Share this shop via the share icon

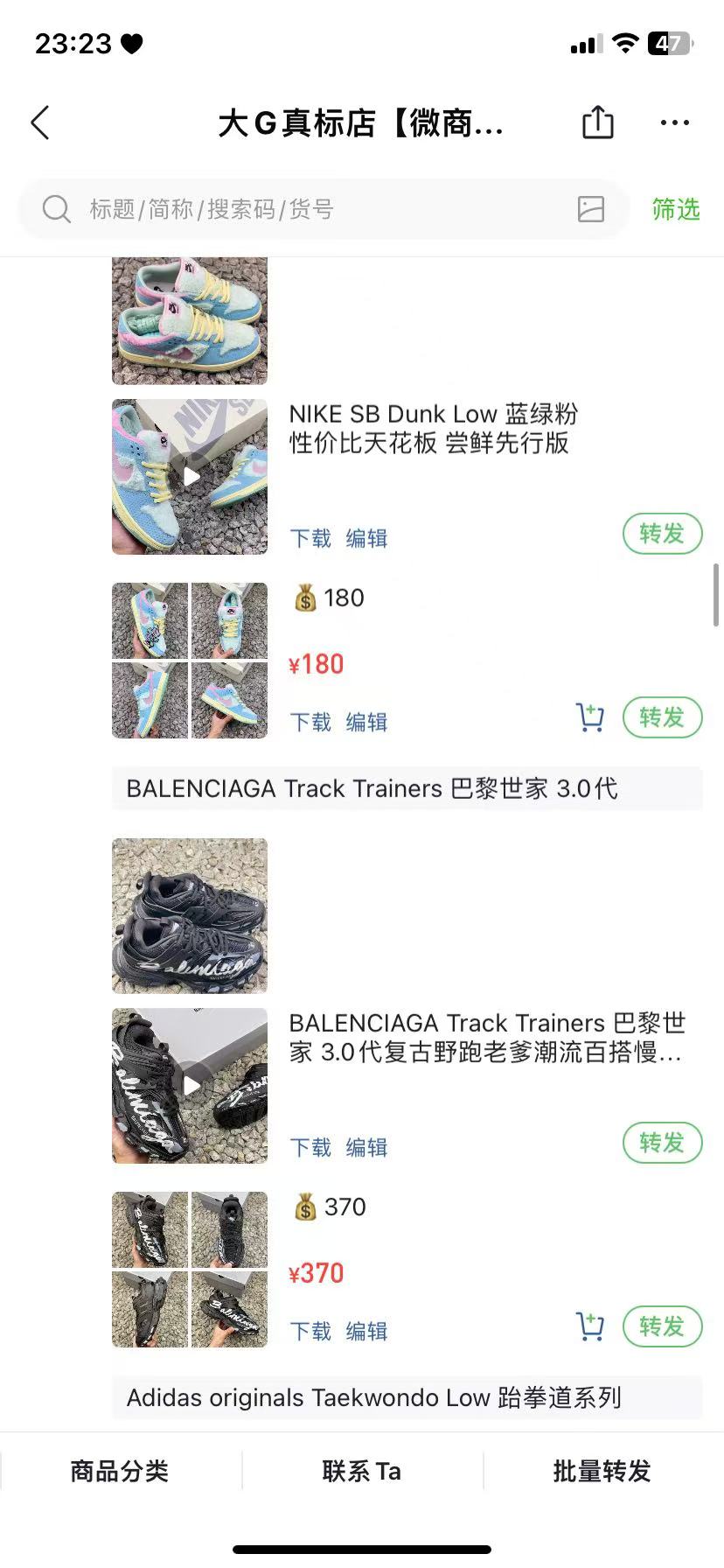(598, 122)
